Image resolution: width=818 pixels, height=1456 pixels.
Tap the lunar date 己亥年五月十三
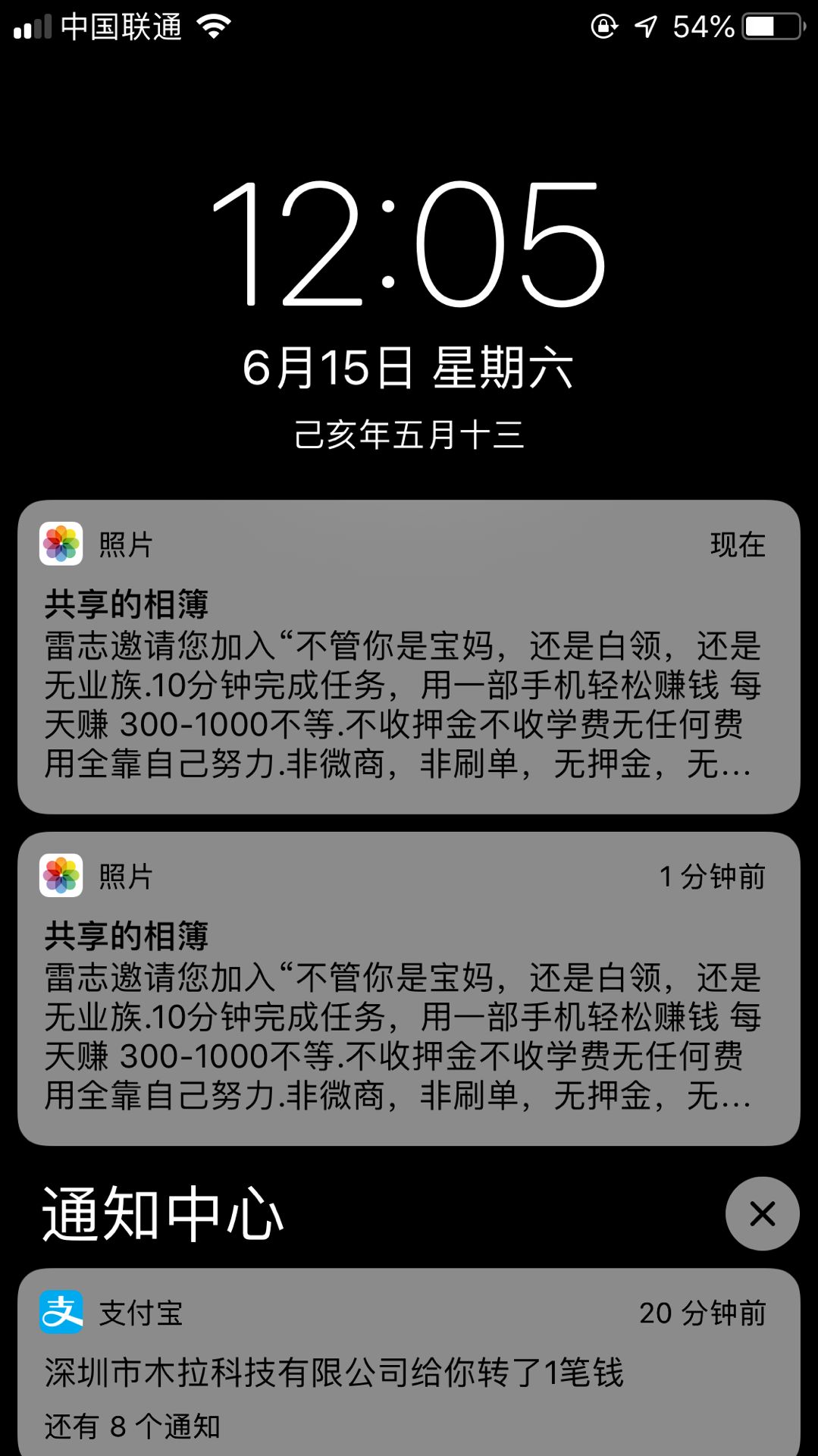pos(409,433)
